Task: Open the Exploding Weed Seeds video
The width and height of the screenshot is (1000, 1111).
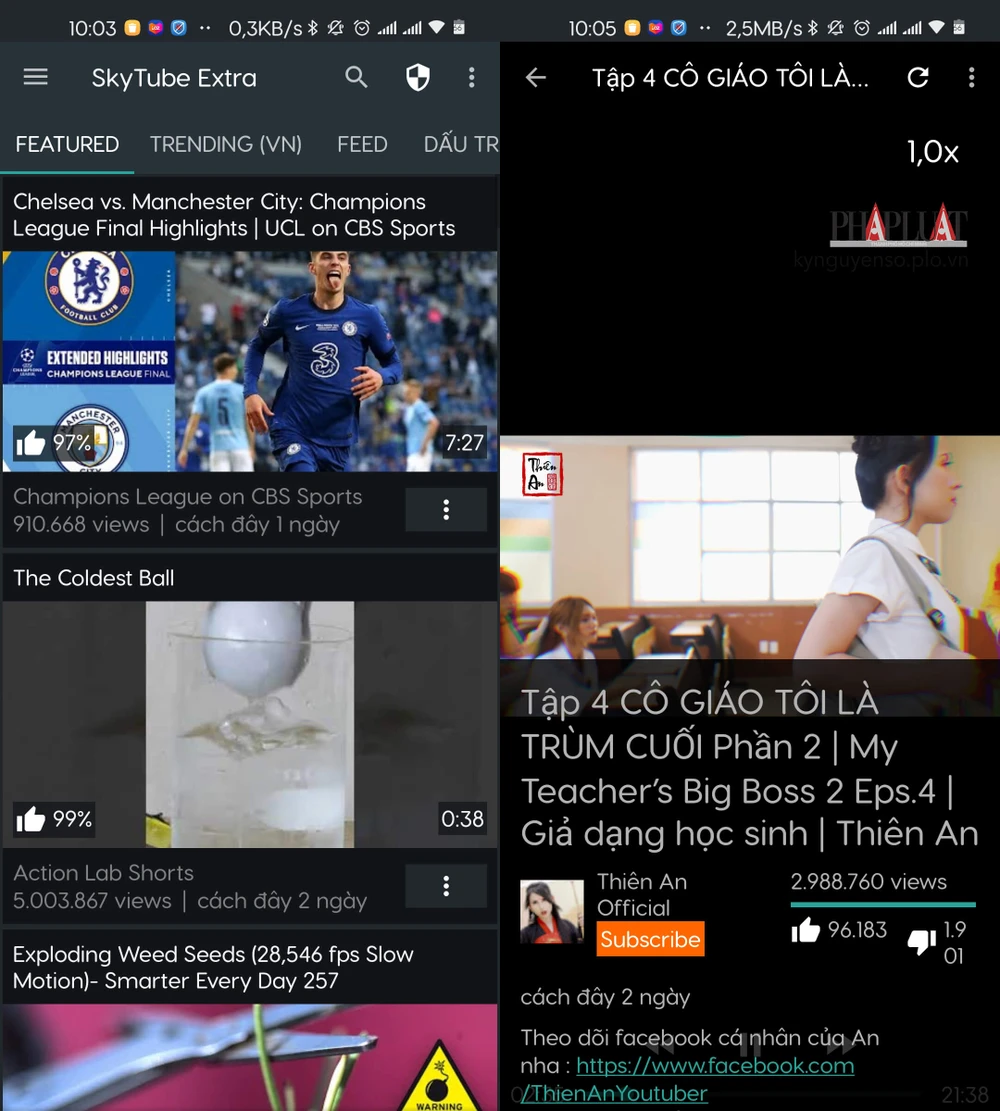Action: pos(250,1055)
